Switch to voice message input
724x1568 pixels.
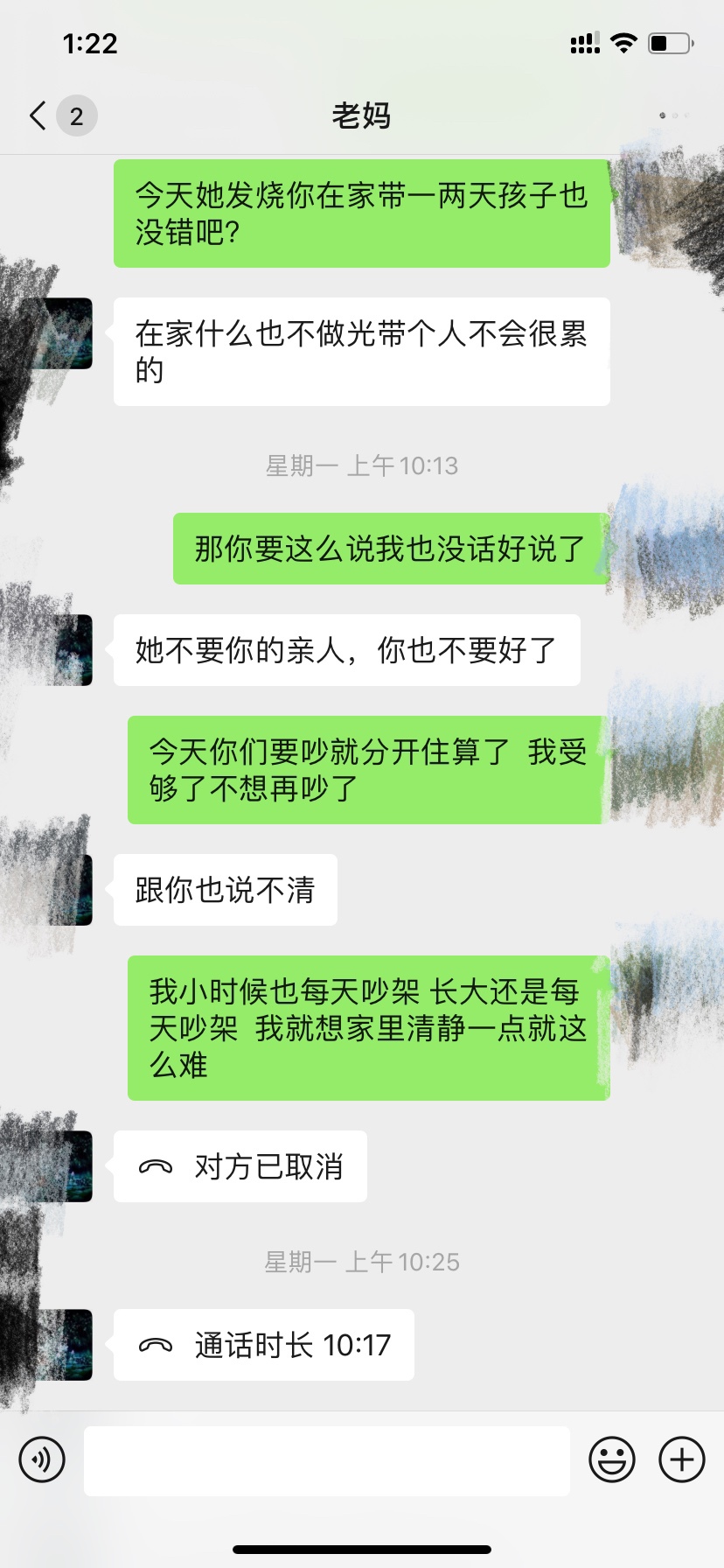coord(42,1459)
